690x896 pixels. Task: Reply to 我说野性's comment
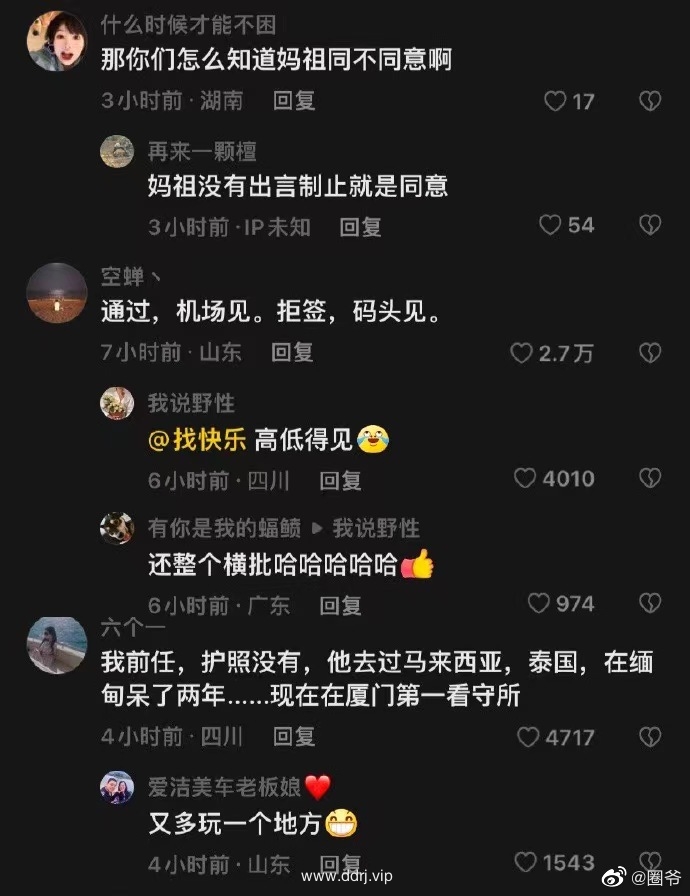click(340, 480)
